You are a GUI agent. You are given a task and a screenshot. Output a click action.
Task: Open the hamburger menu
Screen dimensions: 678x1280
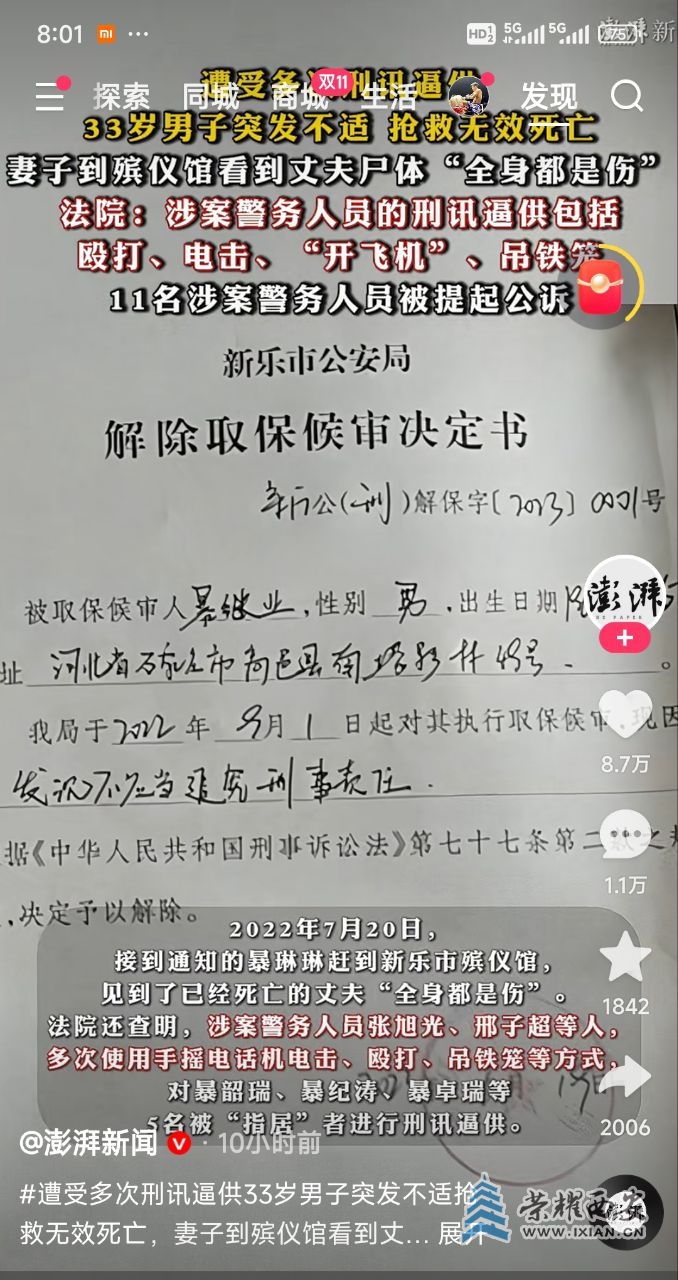pos(49,96)
